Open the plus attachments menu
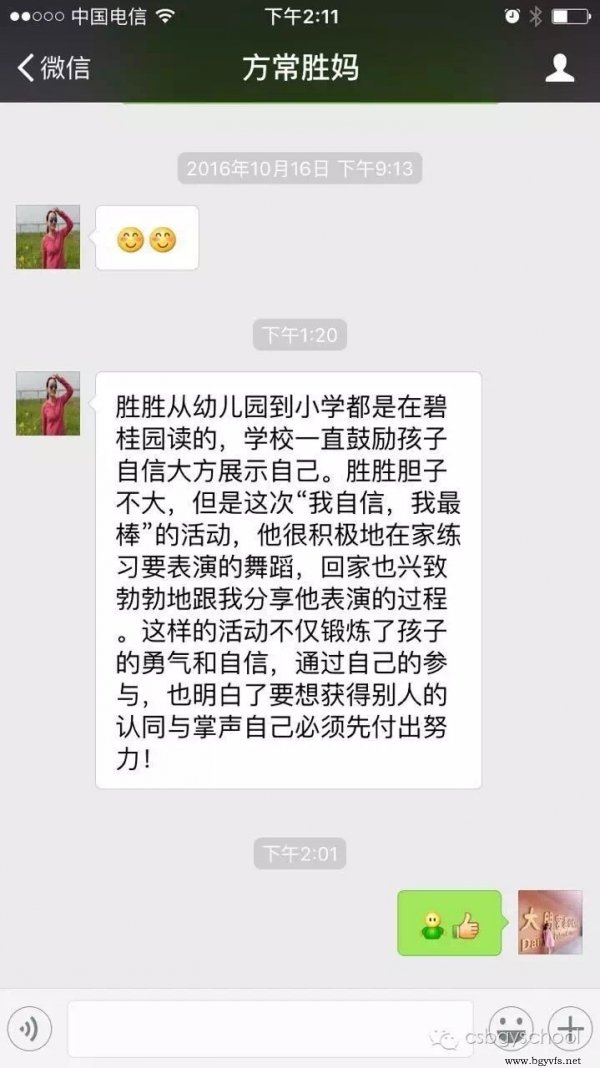The width and height of the screenshot is (600, 1068). tap(569, 1029)
